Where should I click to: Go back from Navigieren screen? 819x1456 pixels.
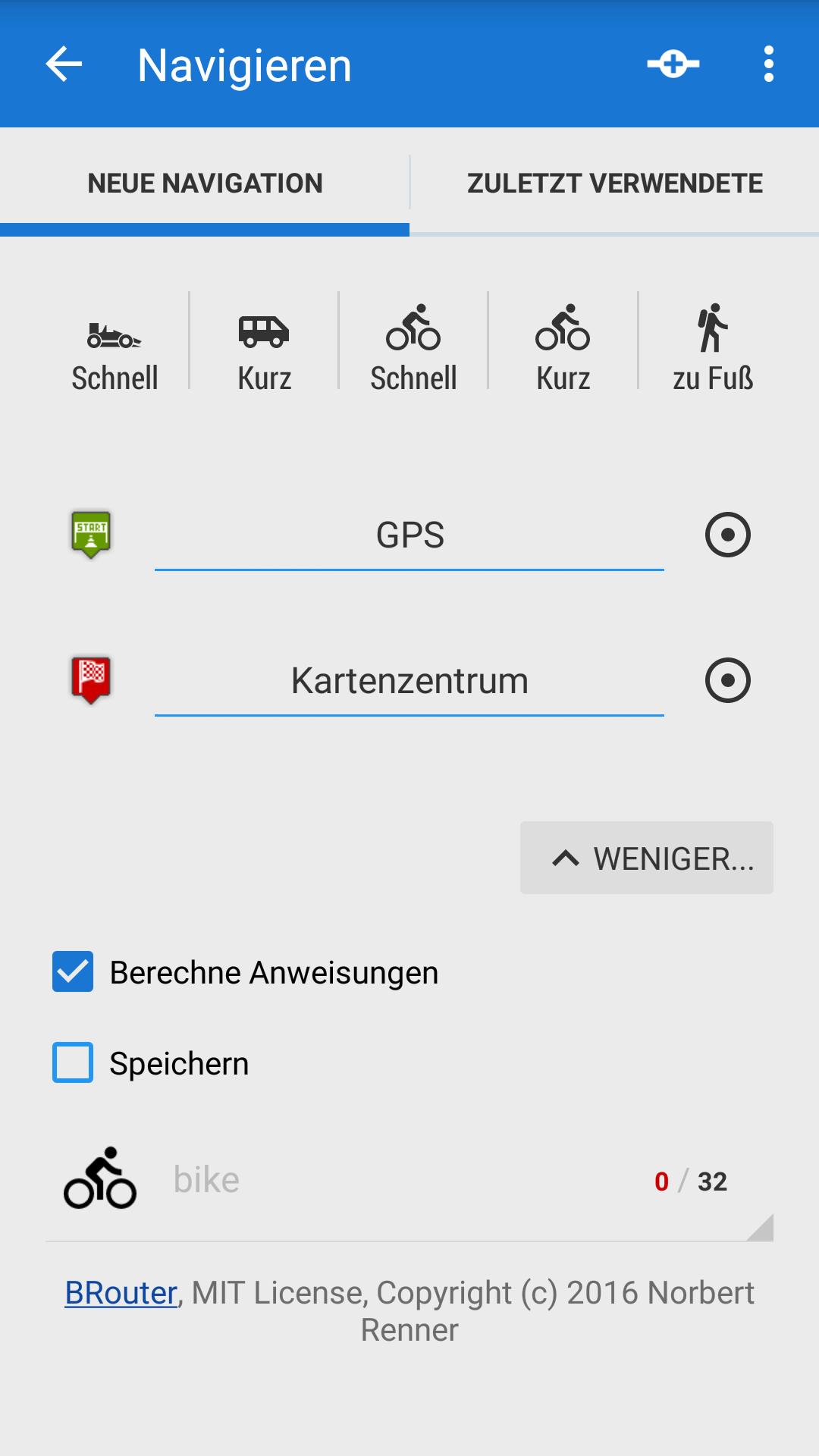pyautogui.click(x=64, y=64)
